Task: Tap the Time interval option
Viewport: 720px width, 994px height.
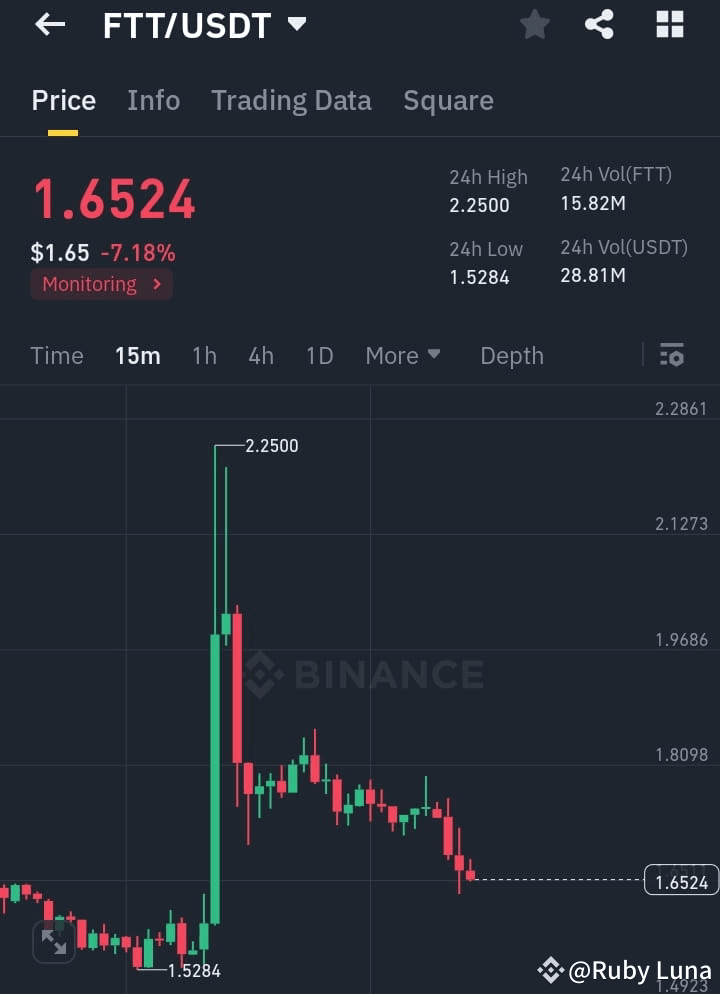Action: point(57,355)
